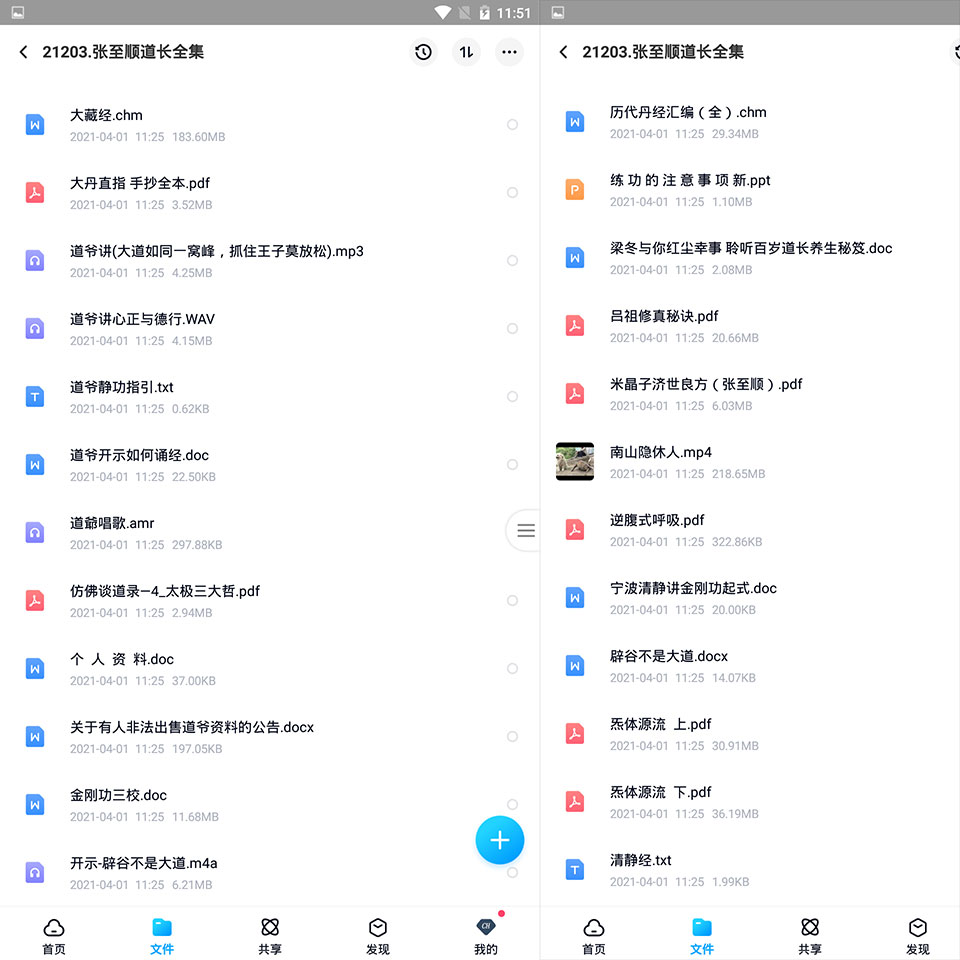This screenshot has height=960, width=960.
Task: Tap the blue plus floating button
Action: coord(500,840)
